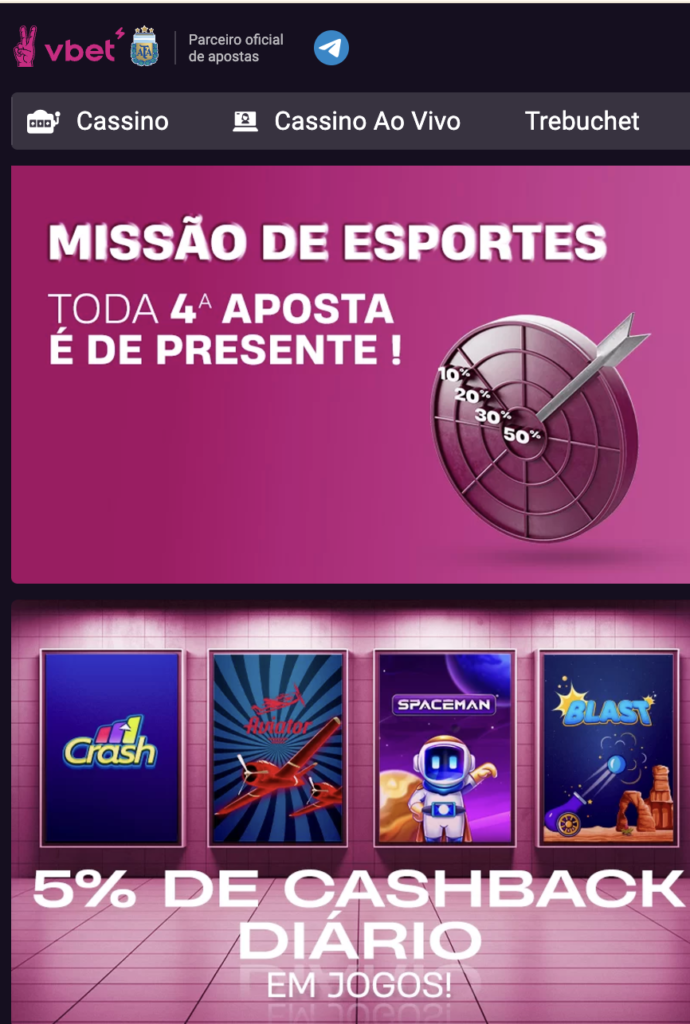Viewport: 690px width, 1024px height.
Task: Open the Telegram channel icon
Action: click(x=331, y=47)
